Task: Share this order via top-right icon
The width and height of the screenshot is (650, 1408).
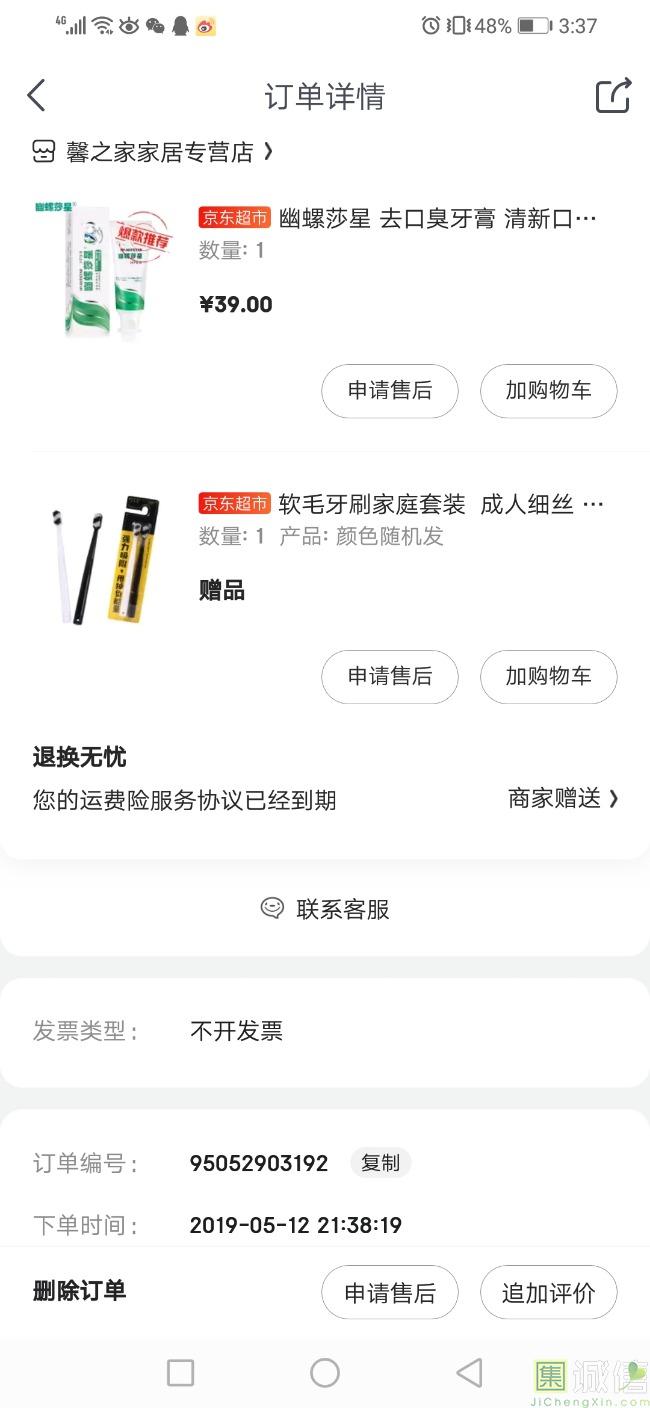Action: pos(613,96)
